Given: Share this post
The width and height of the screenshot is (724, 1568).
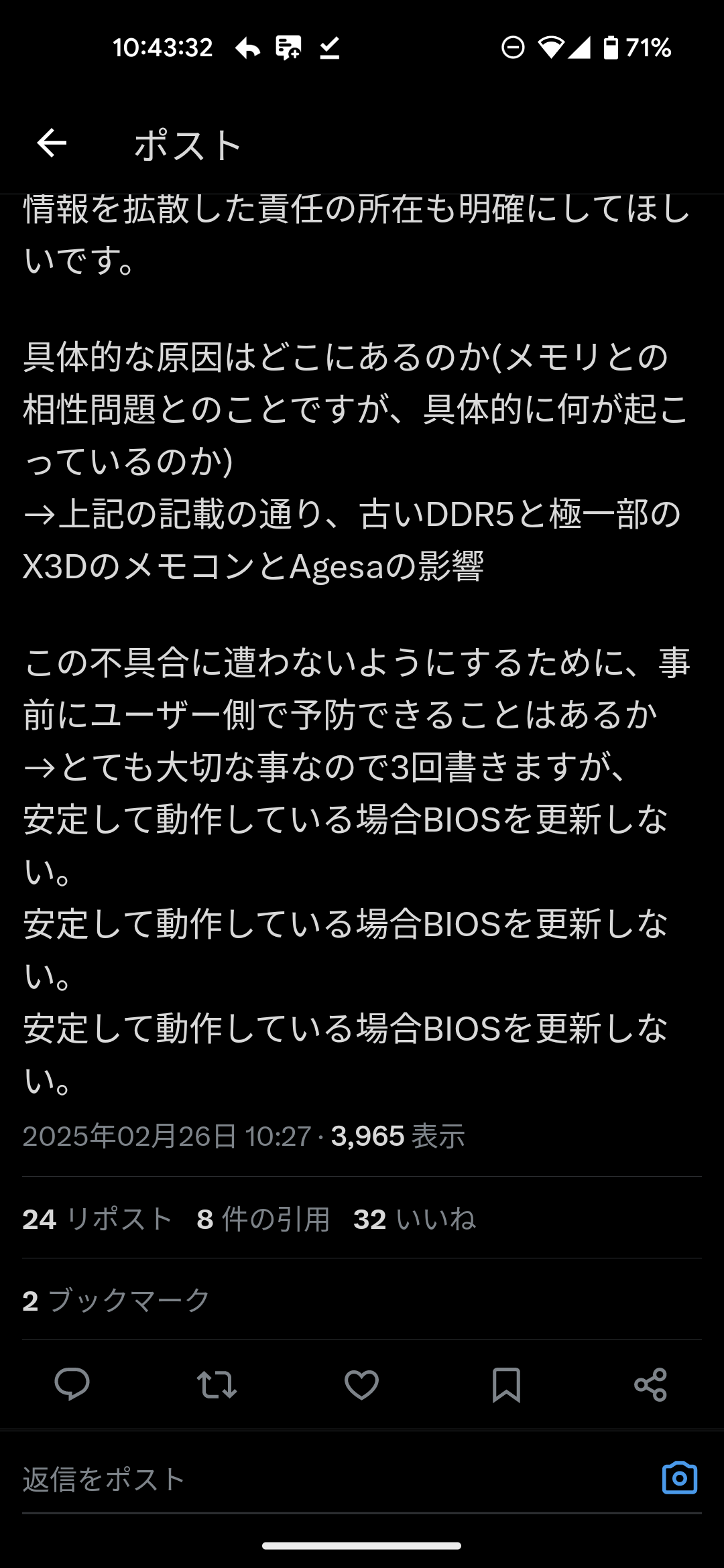Looking at the screenshot, I should pyautogui.click(x=650, y=1384).
